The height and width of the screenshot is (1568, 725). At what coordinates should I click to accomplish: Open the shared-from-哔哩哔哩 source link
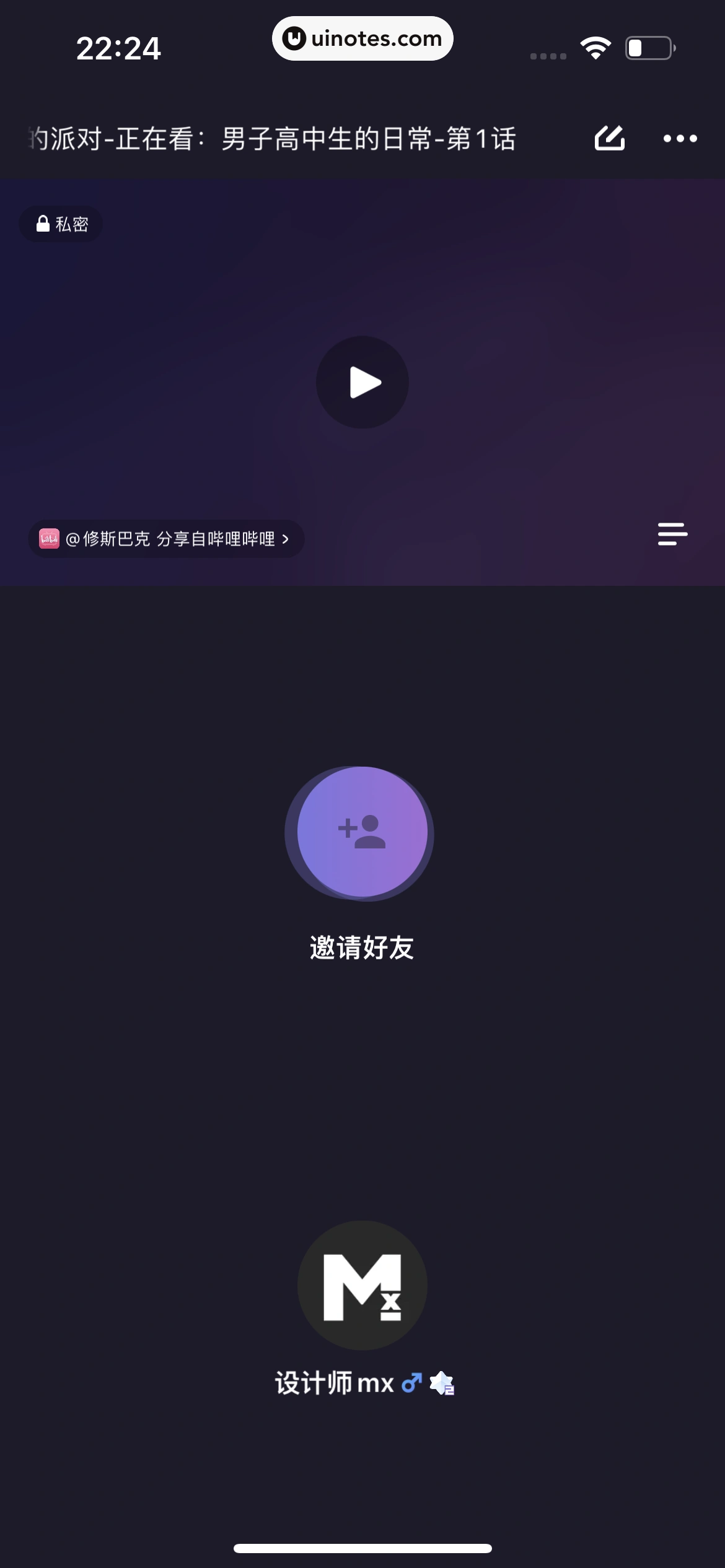pos(165,539)
